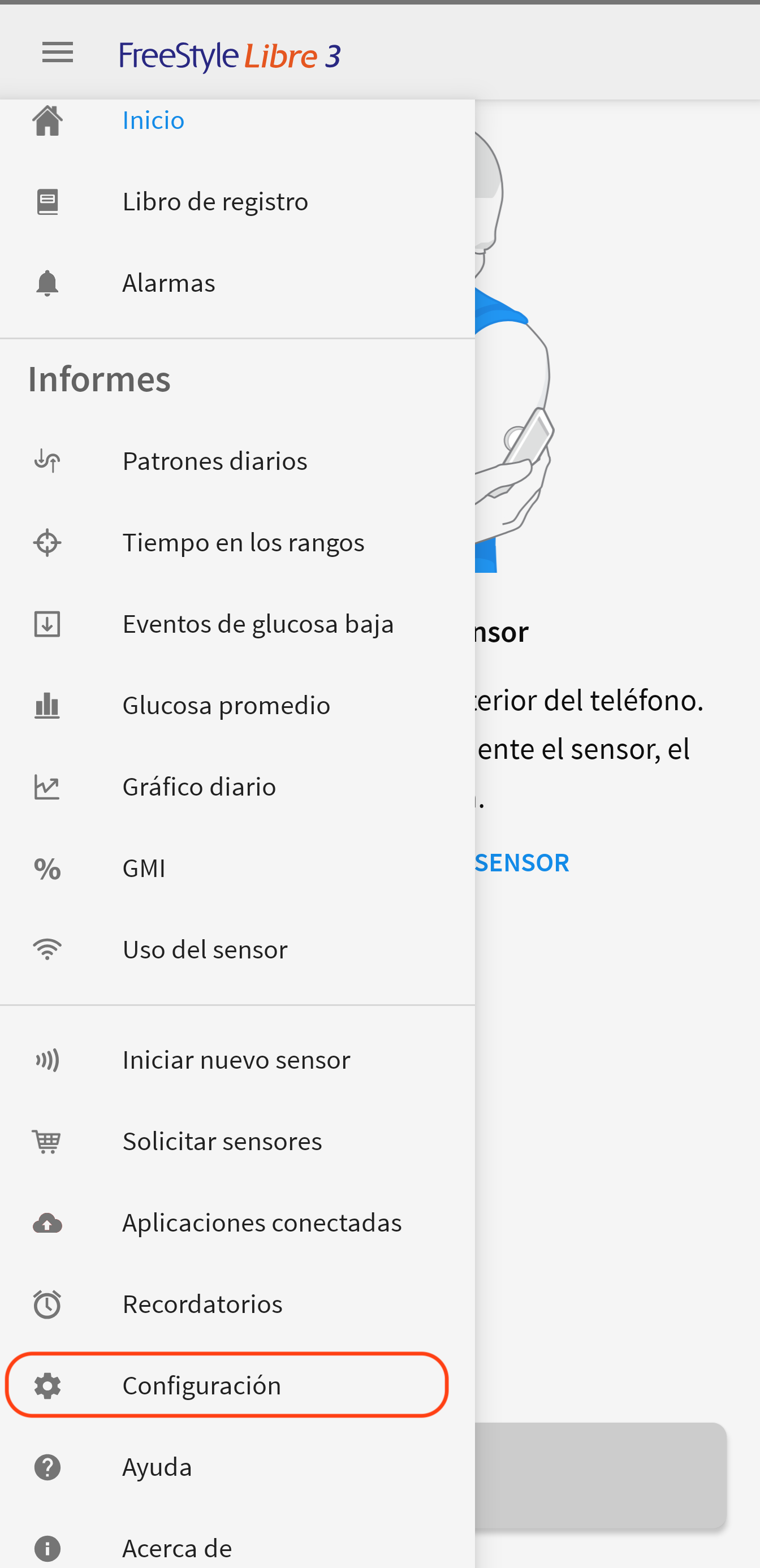This screenshot has height=1568, width=760.
Task: View Patrones diarios report
Action: point(237,461)
